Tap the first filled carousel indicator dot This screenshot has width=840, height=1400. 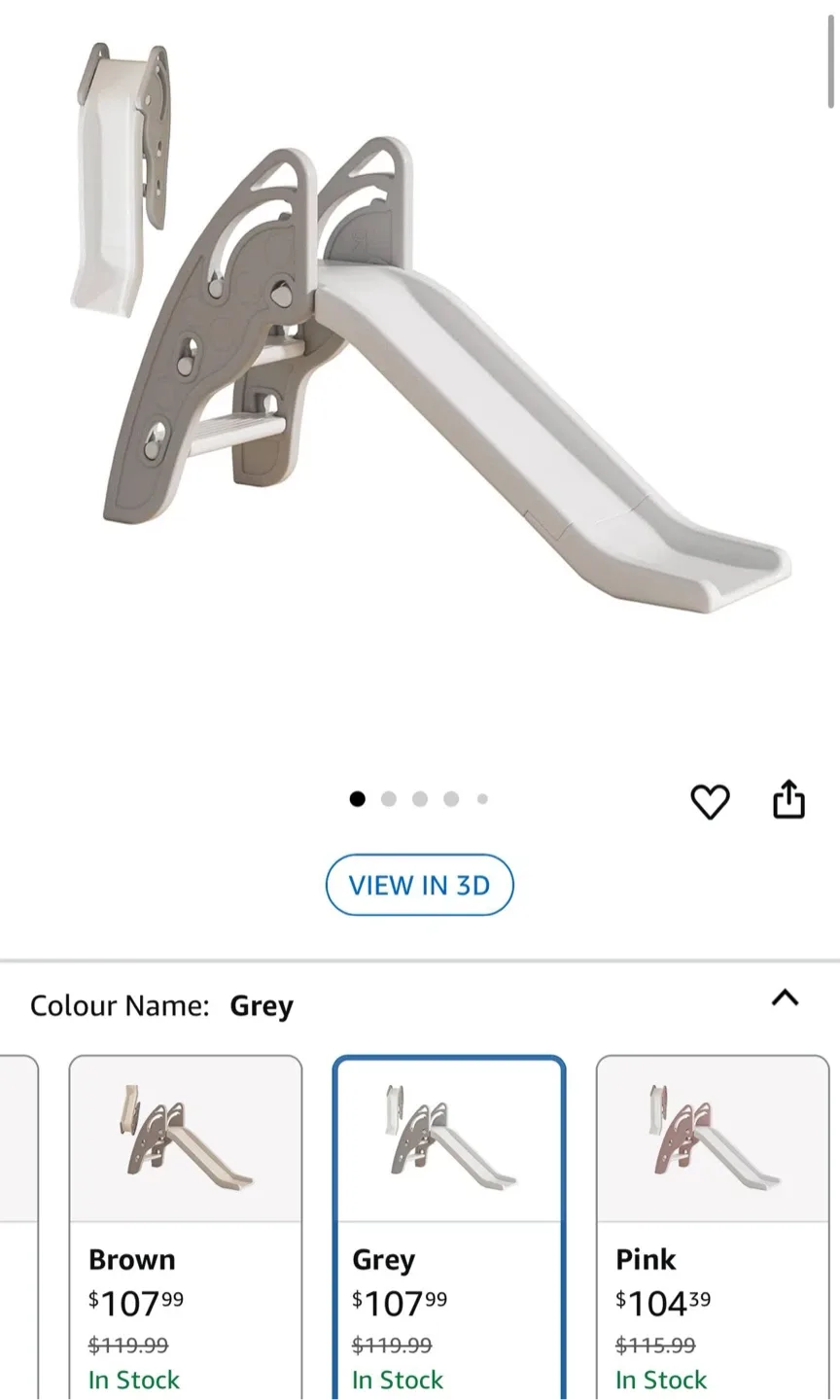point(358,798)
